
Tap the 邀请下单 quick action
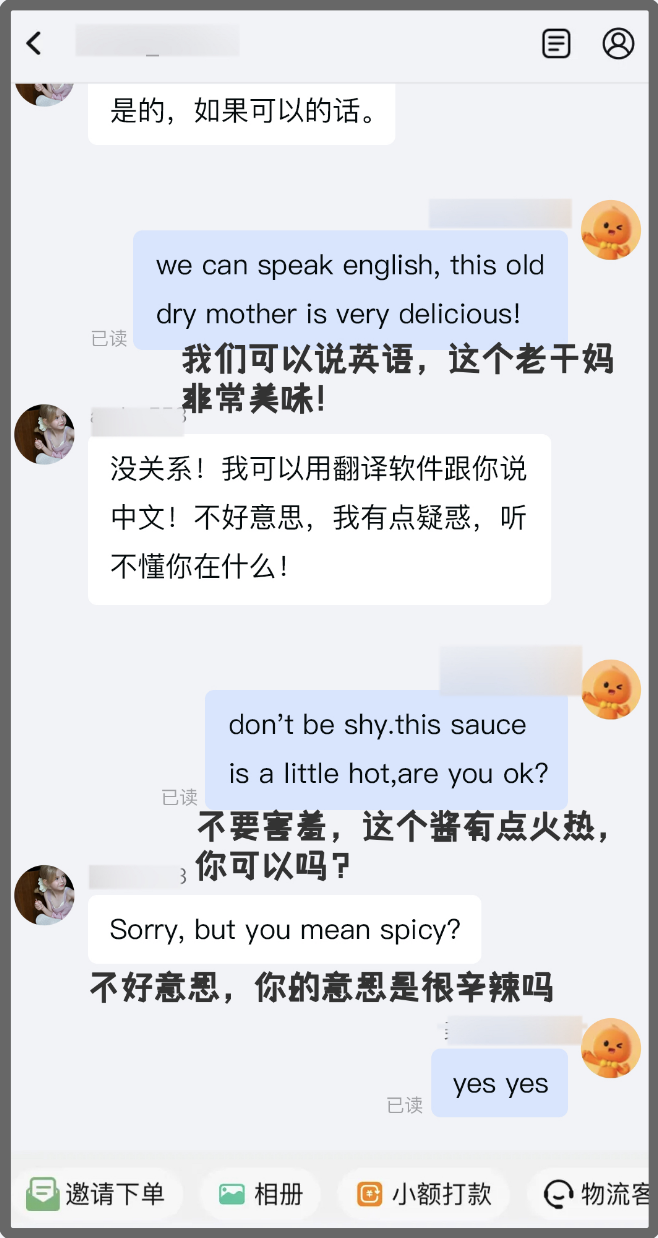point(97,1194)
